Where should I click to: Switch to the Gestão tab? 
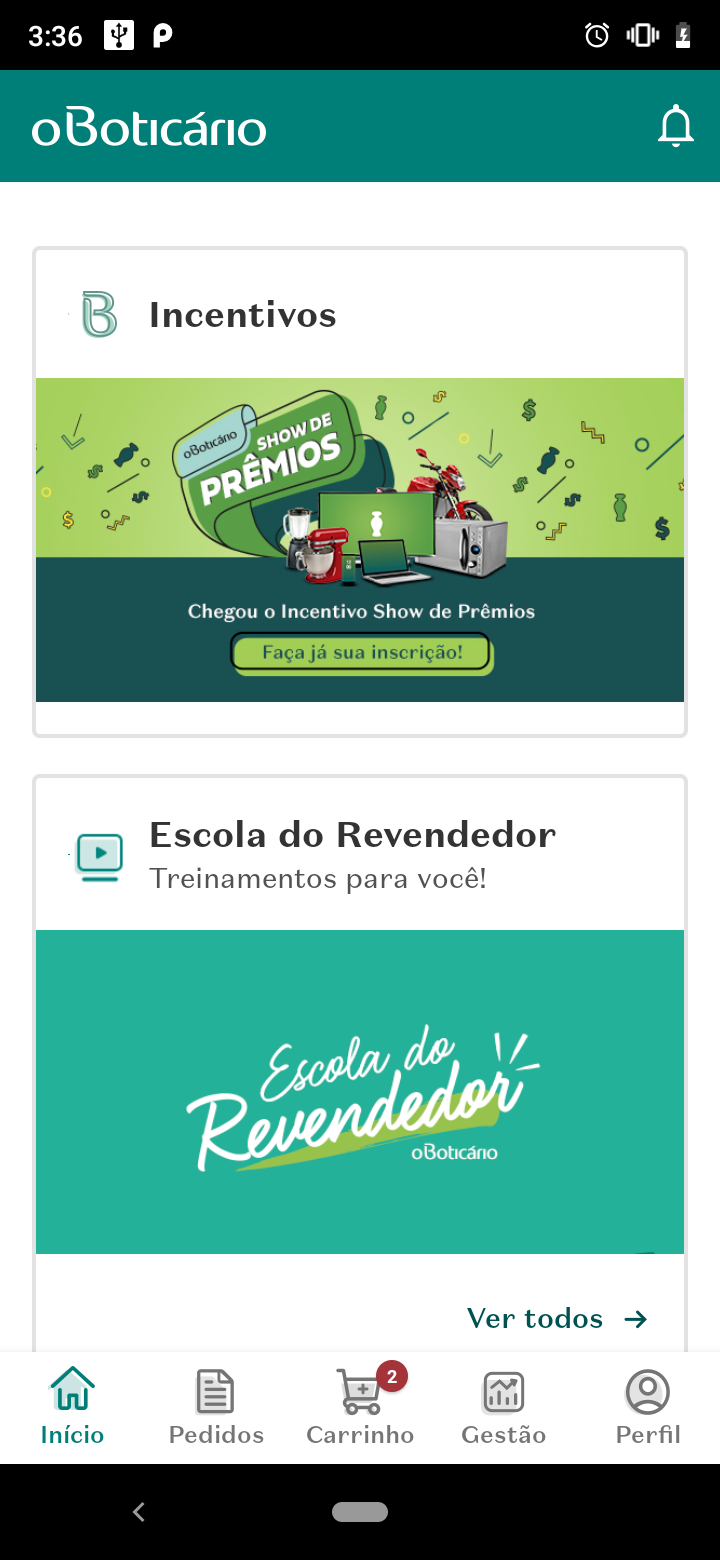click(503, 1408)
